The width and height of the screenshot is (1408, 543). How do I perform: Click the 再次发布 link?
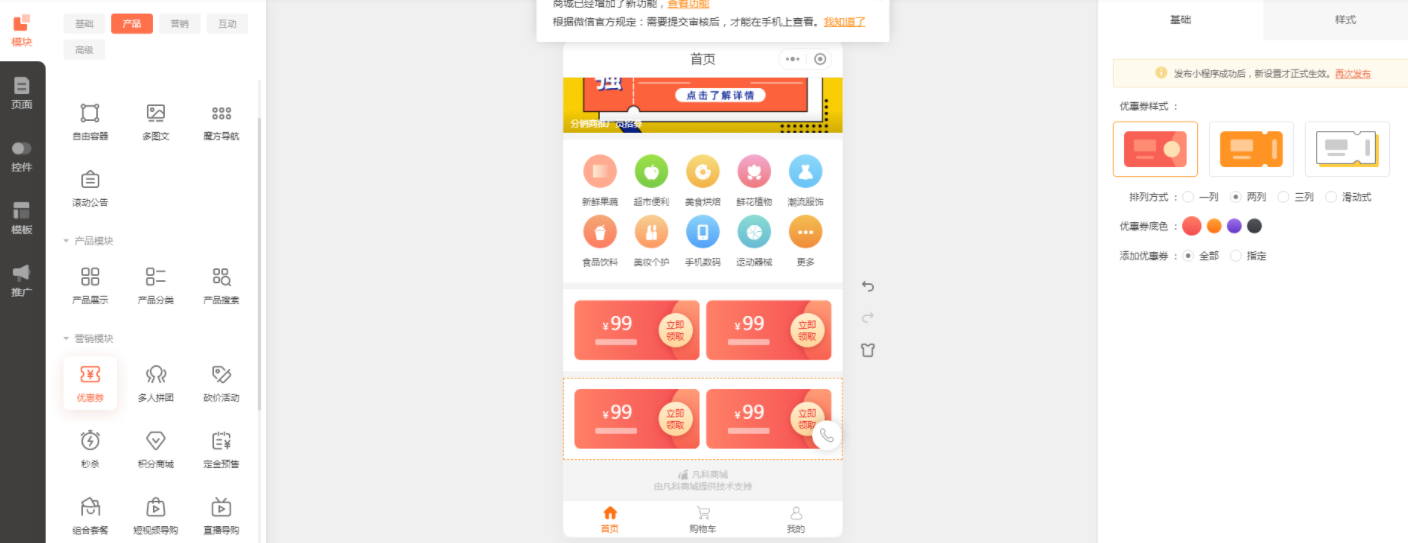coord(1352,73)
